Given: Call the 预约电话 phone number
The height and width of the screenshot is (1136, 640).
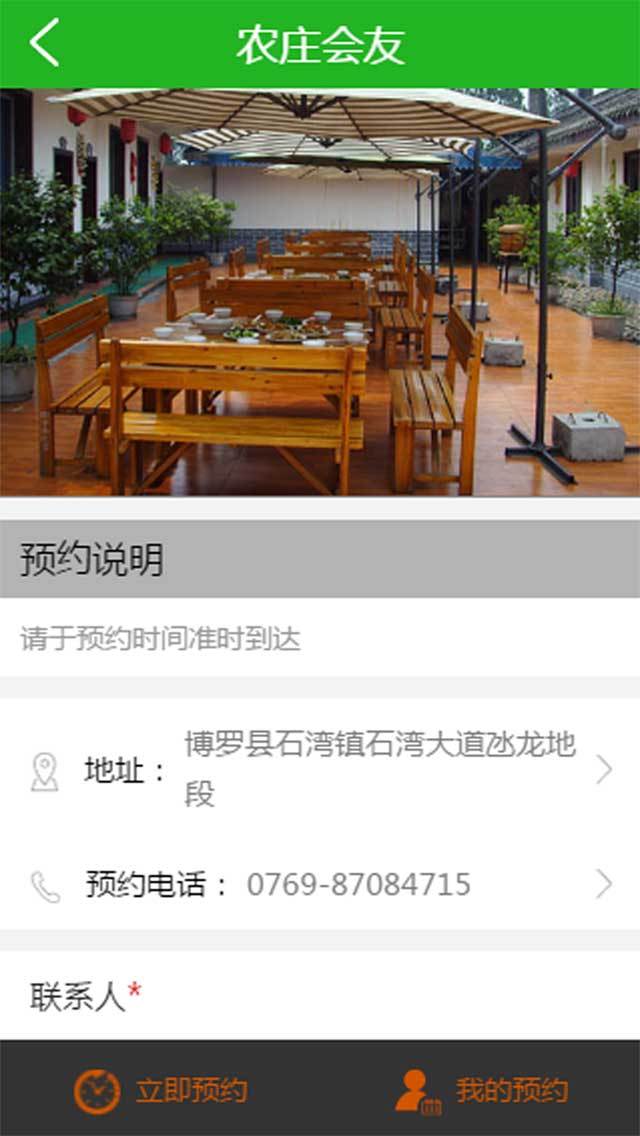Looking at the screenshot, I should pyautogui.click(x=320, y=885).
